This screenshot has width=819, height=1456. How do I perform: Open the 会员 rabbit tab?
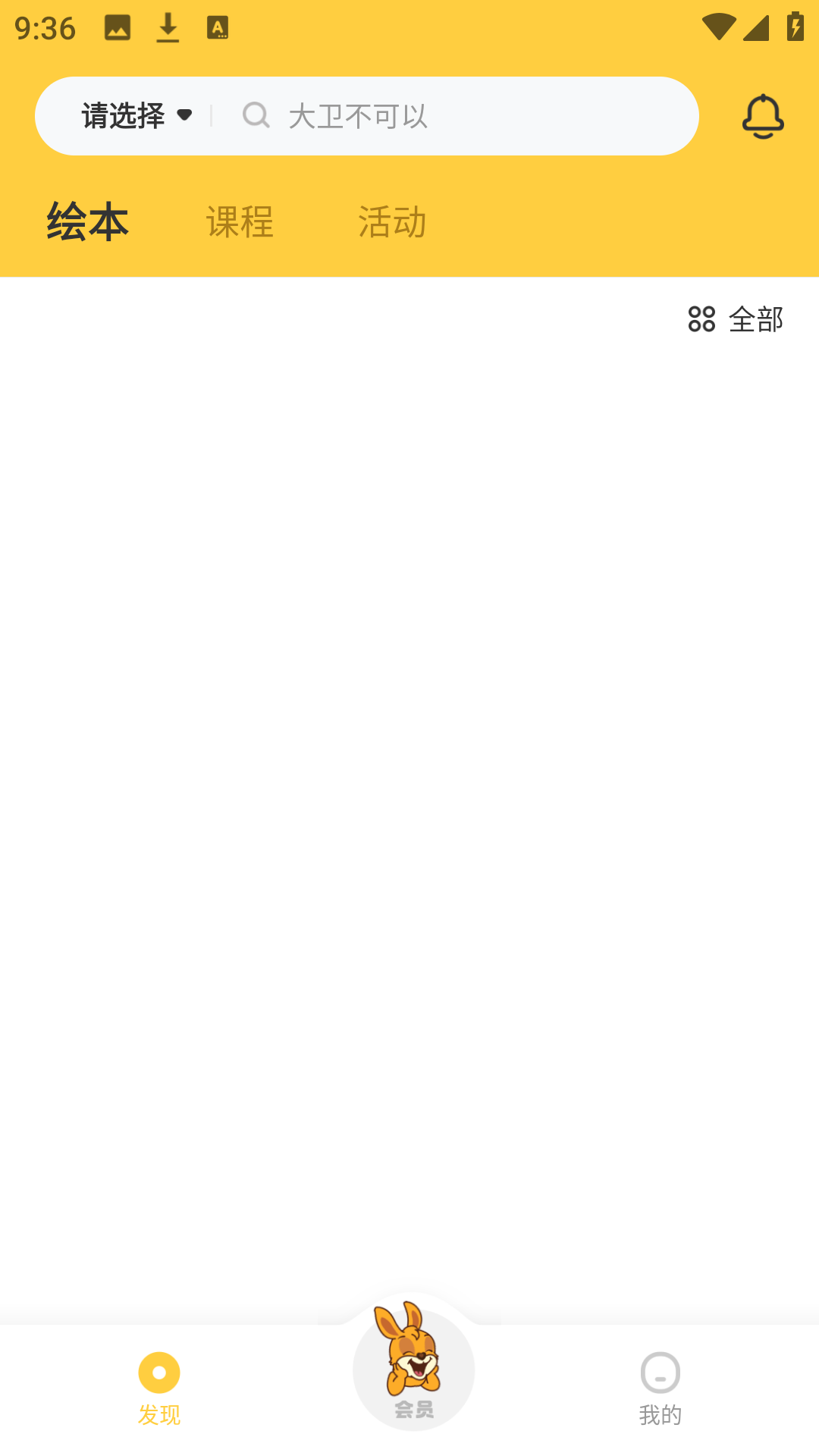pyautogui.click(x=413, y=1365)
